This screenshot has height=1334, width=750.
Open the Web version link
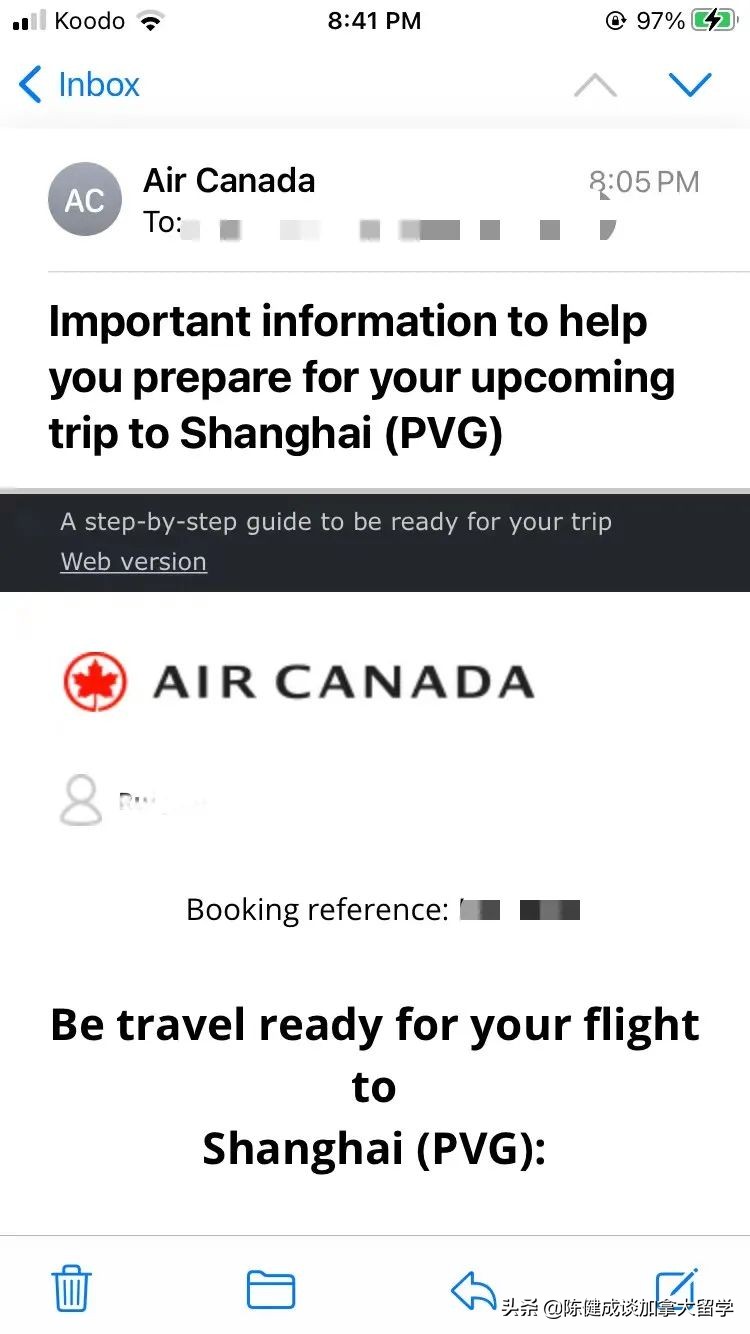pyautogui.click(x=134, y=562)
